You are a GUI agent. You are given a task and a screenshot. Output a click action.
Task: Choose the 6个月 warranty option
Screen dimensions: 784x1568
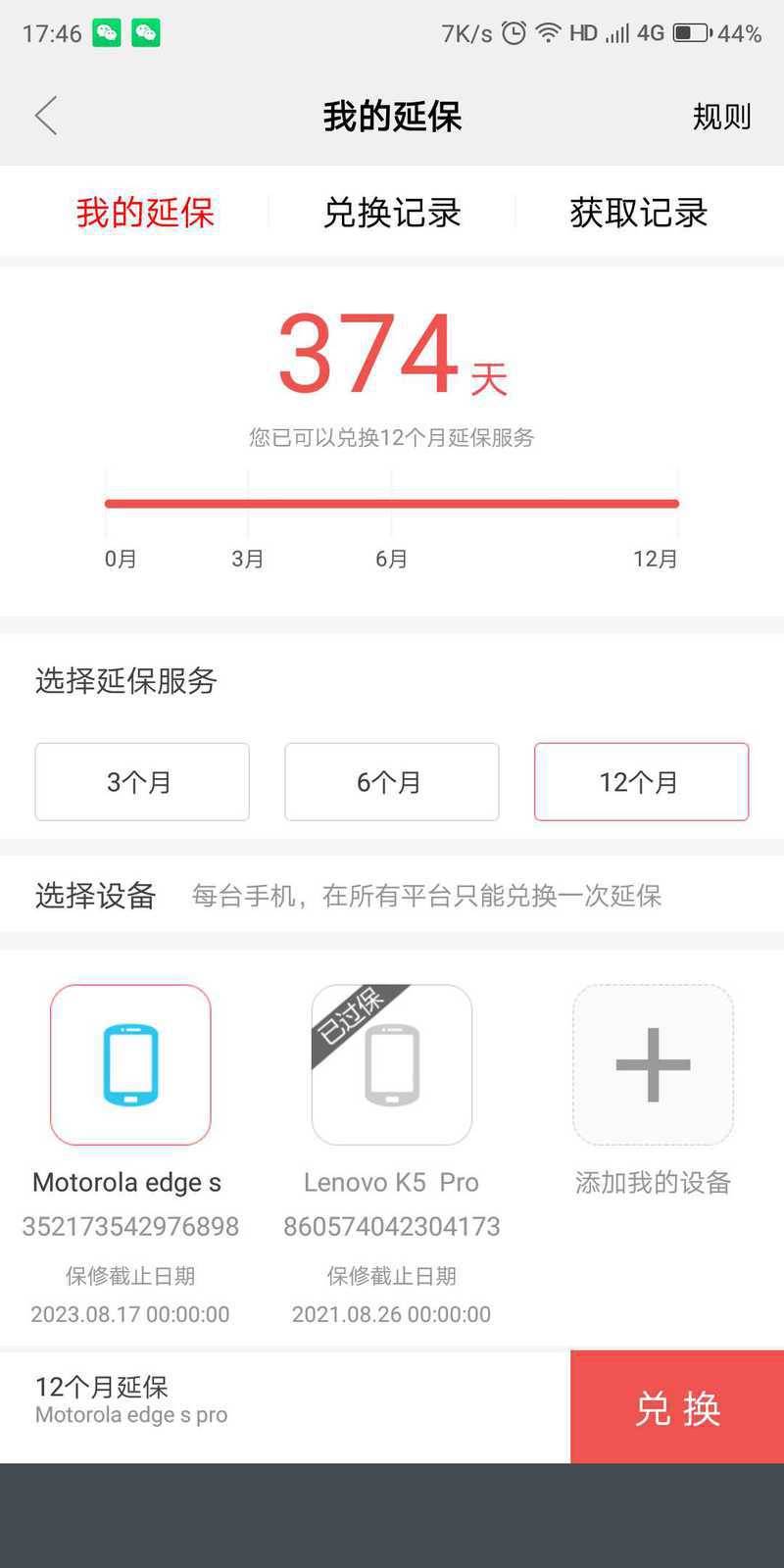point(392,782)
